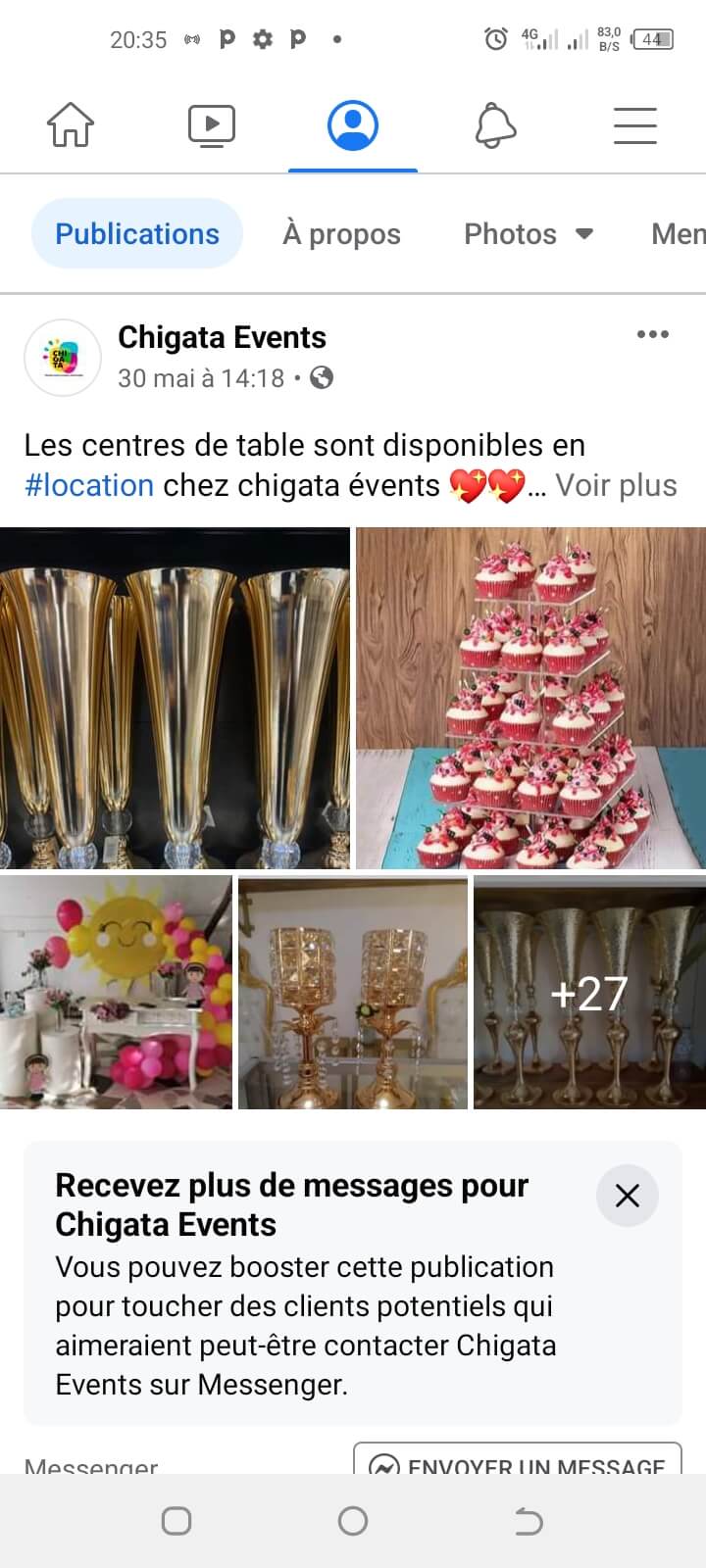The height and width of the screenshot is (1568, 706).
Task: Tap Envoyer un message button
Action: coord(517,1460)
